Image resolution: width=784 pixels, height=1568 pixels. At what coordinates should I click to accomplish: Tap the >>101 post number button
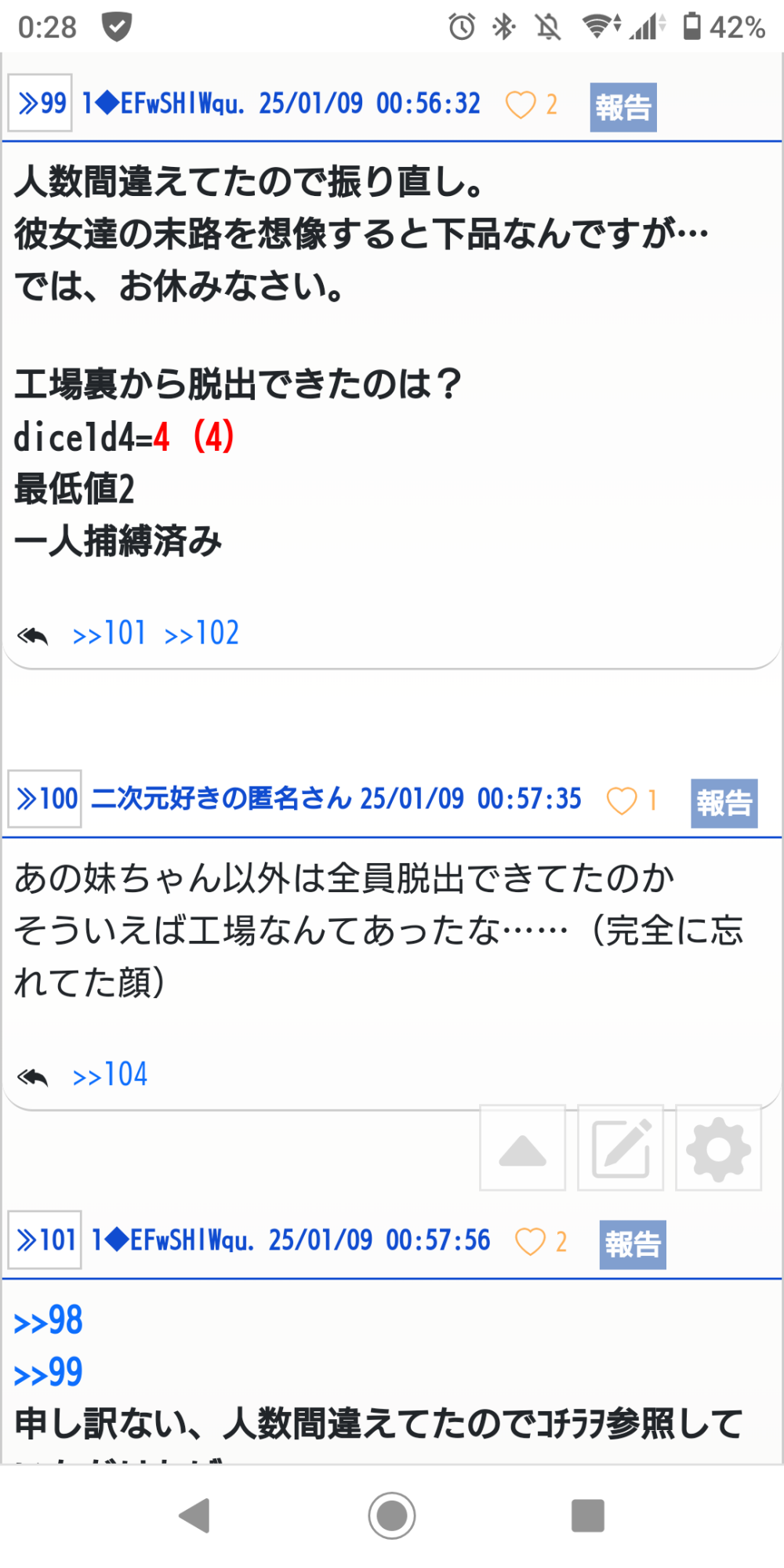(x=45, y=1240)
